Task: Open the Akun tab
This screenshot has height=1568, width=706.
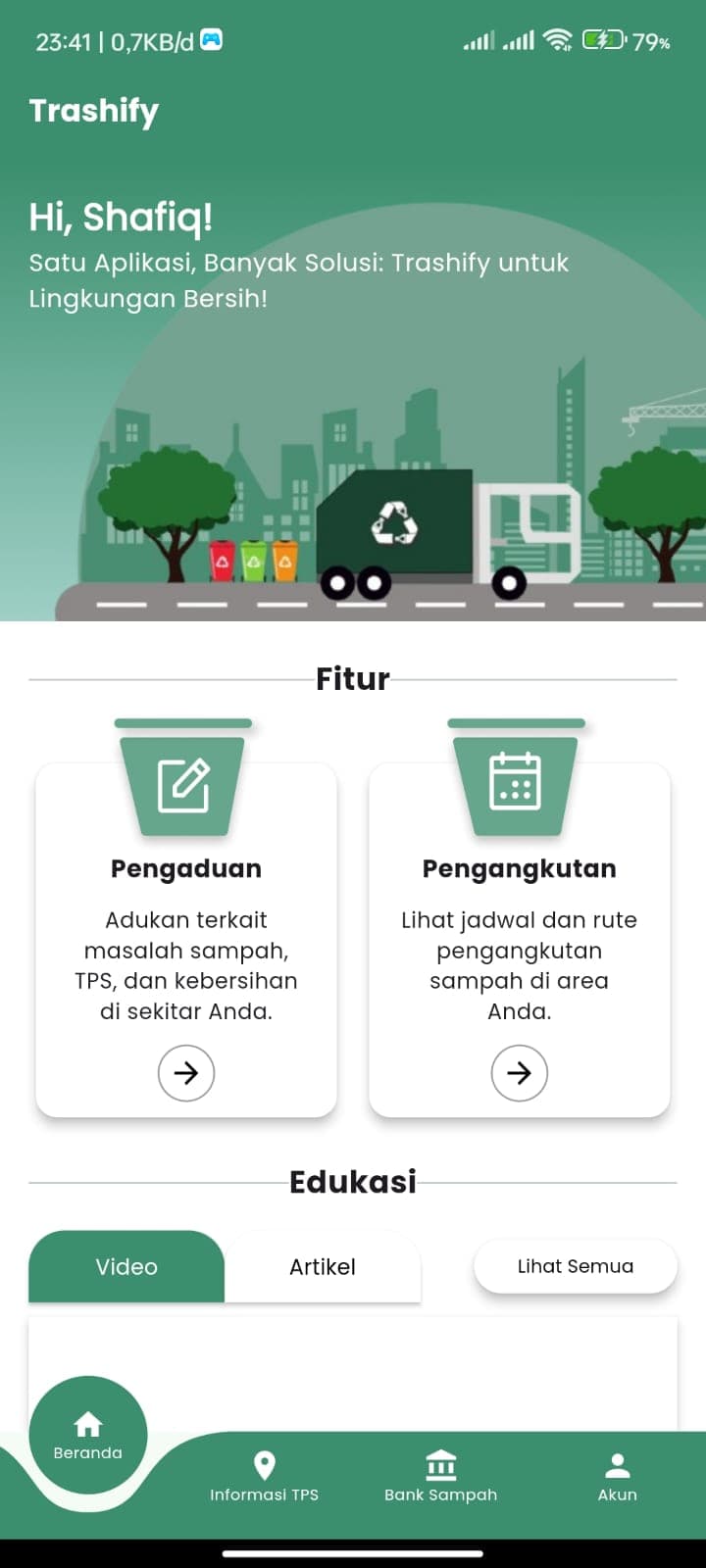Action: [617, 1477]
